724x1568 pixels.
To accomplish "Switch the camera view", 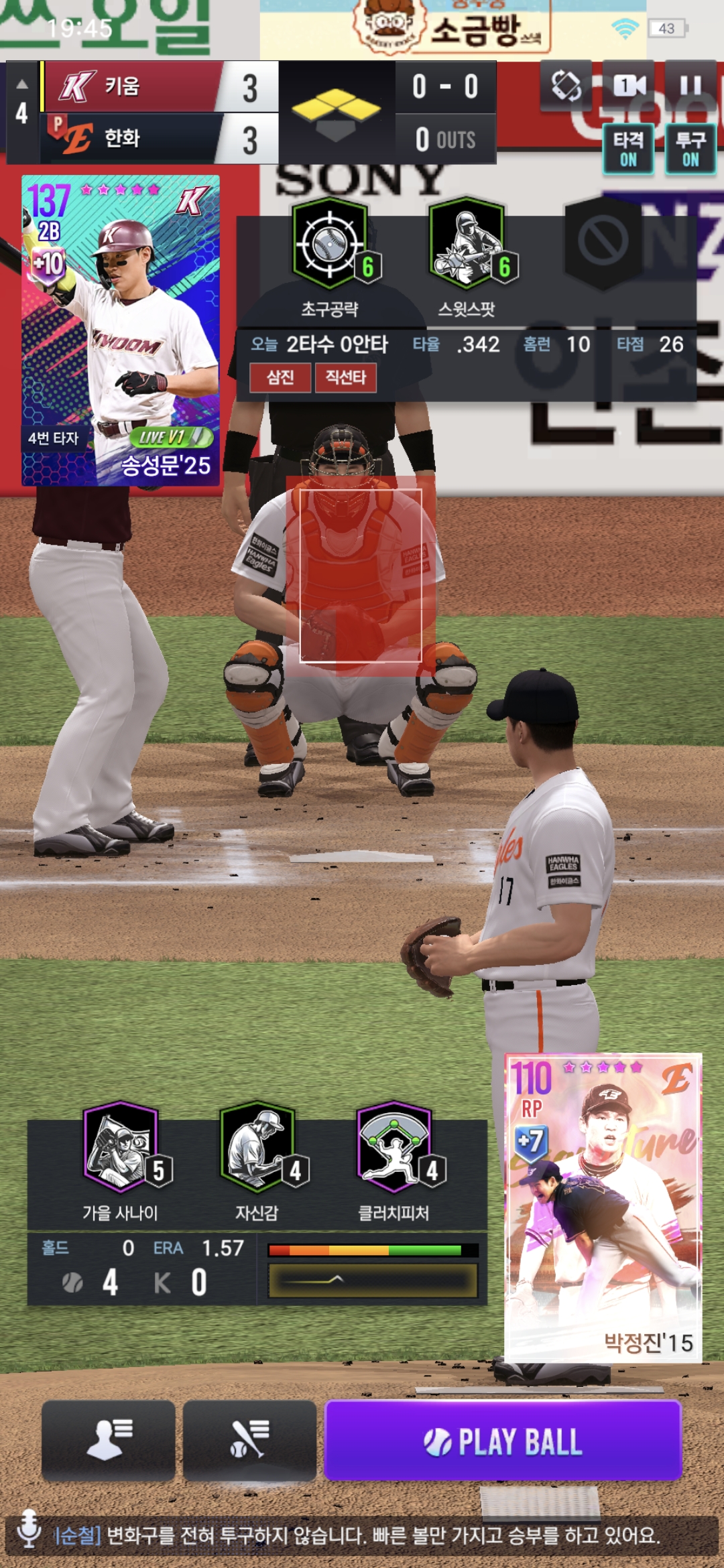I will coord(629,86).
